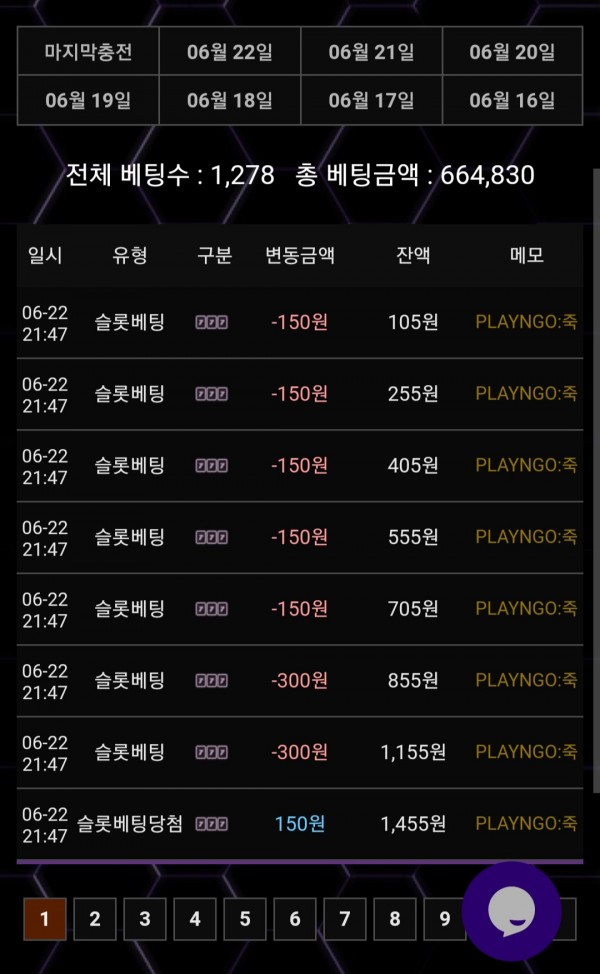The width and height of the screenshot is (600, 974).
Task: Open page 7 of results
Action: pos(345,919)
